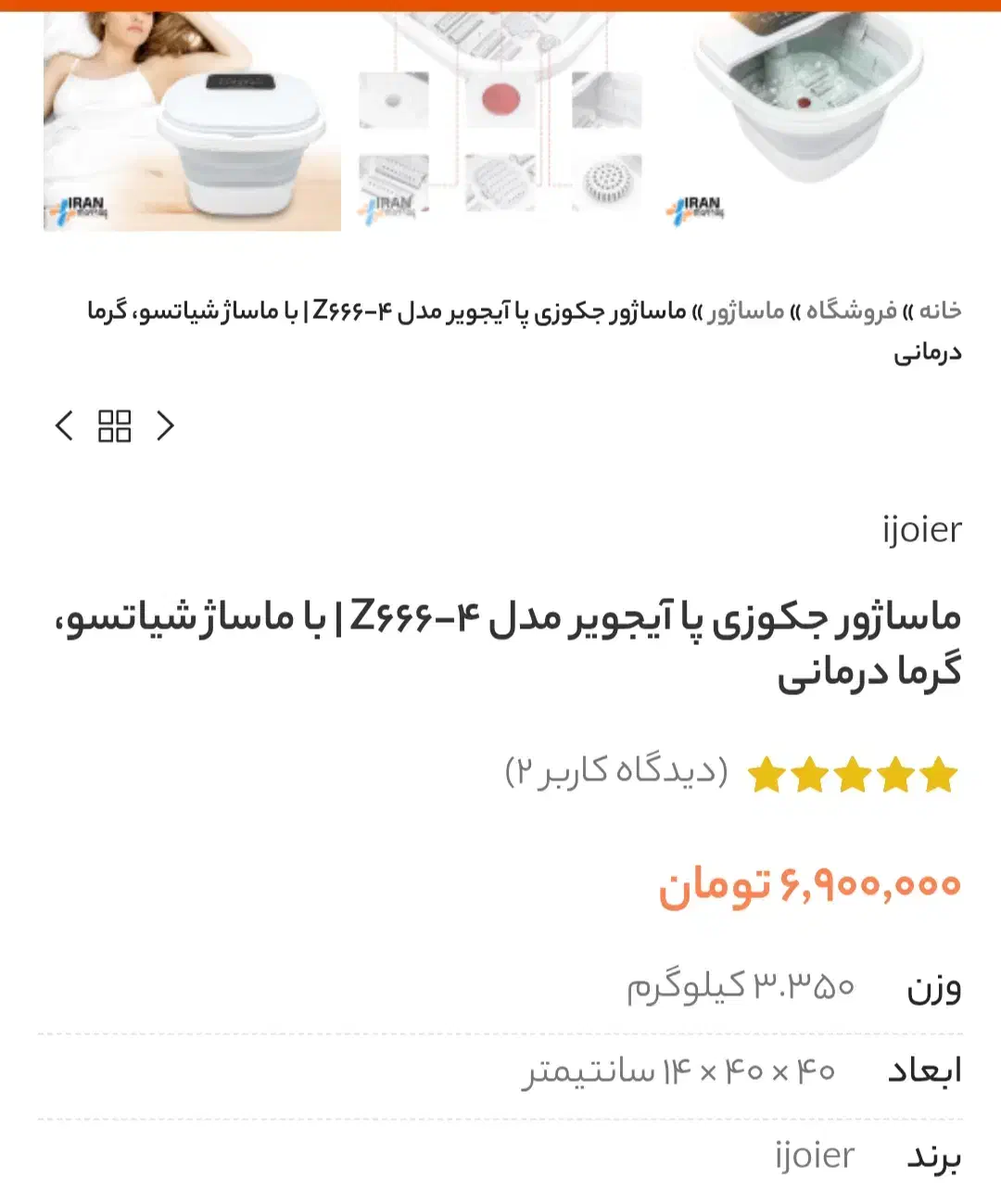Screen dimensions: 1001x1204
Task: Click the last star in the rating
Action: click(767, 774)
